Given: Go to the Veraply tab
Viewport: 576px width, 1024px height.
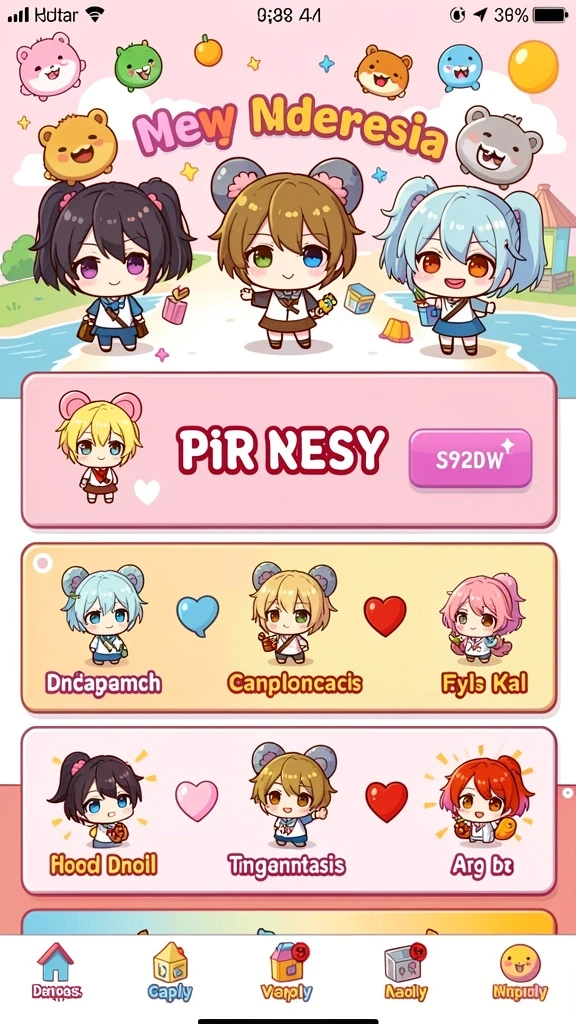Looking at the screenshot, I should tap(287, 971).
